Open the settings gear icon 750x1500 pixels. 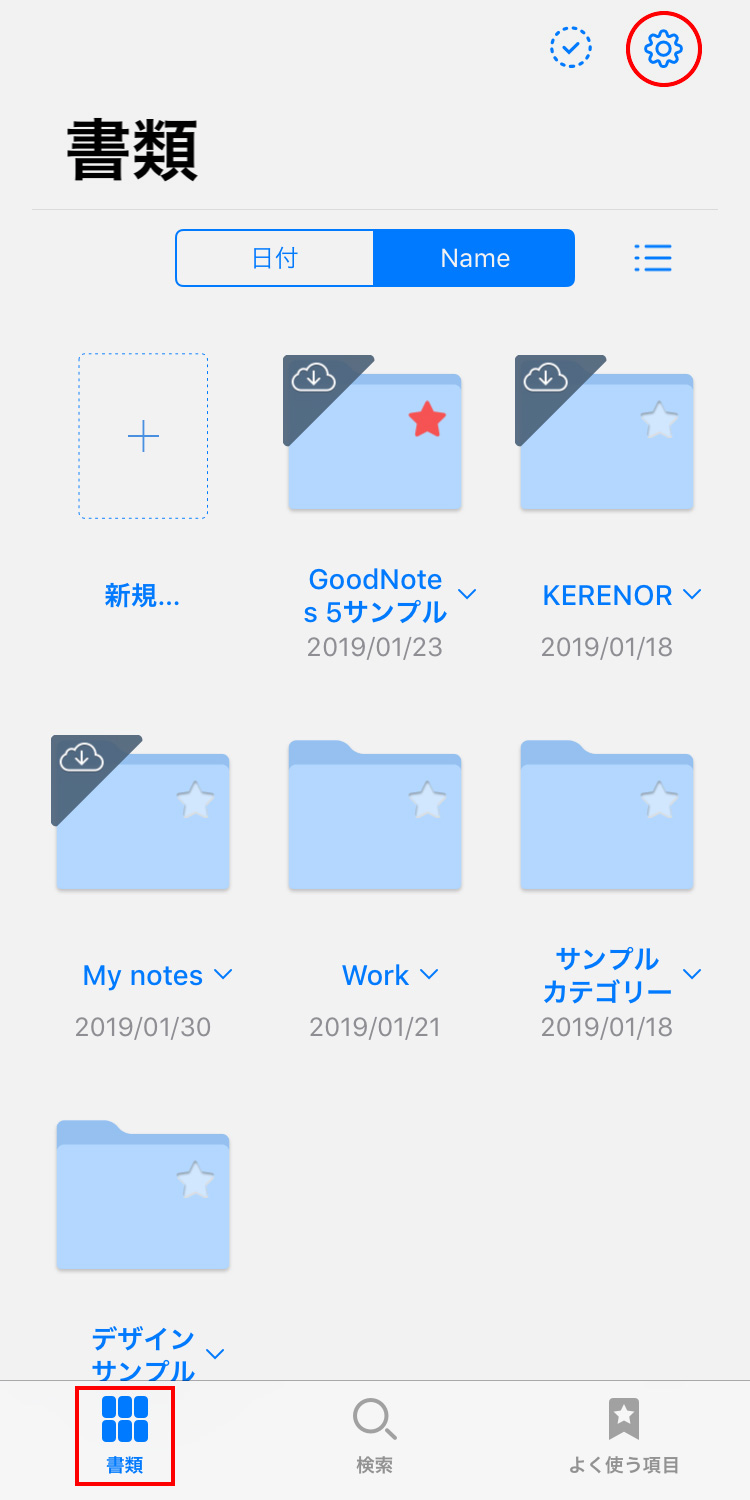point(663,48)
